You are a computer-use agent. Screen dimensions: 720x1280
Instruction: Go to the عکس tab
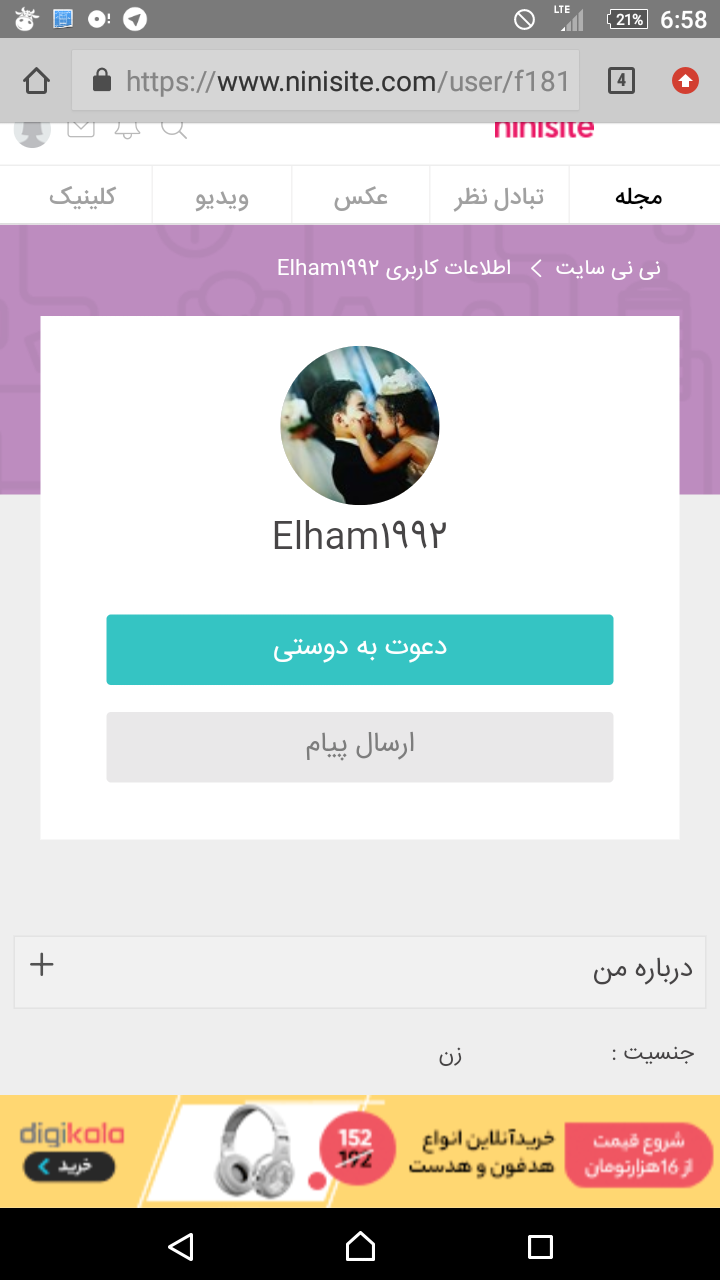[361, 197]
